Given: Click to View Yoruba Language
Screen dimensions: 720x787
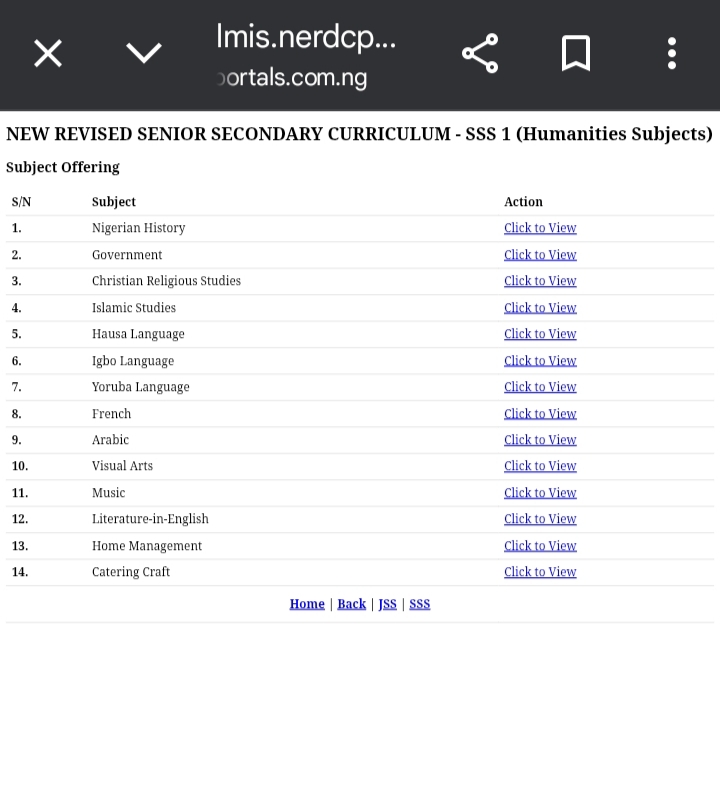Looking at the screenshot, I should point(540,387).
